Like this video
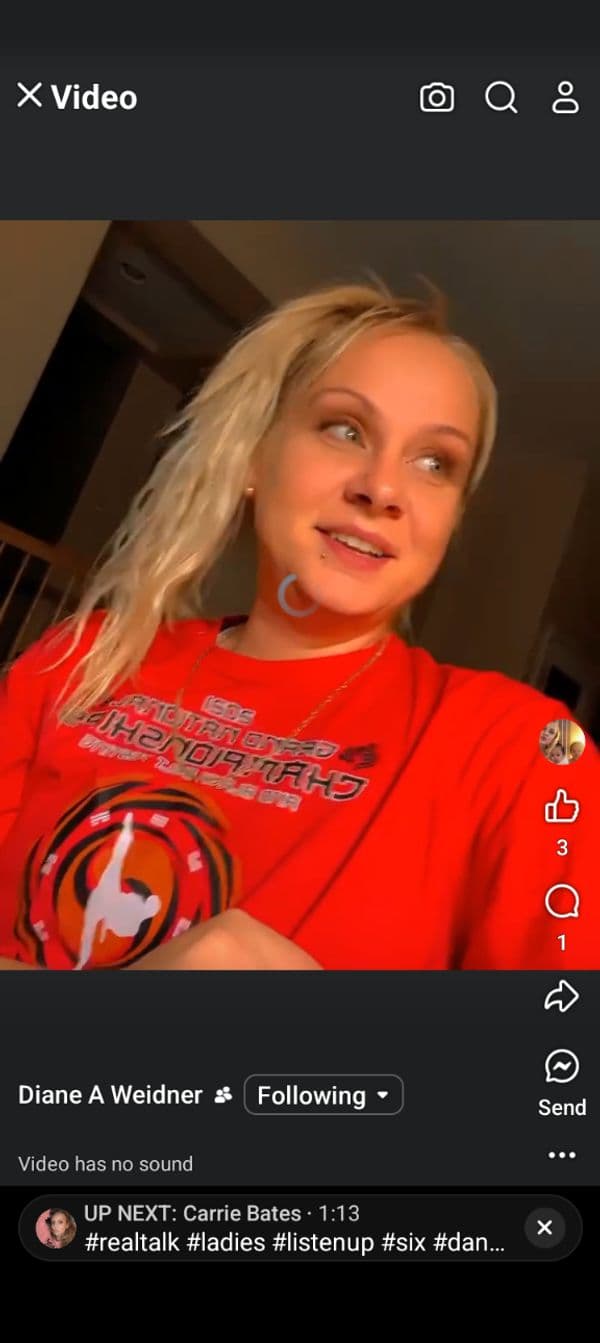Screen dimensions: 600x1343 tap(562, 807)
